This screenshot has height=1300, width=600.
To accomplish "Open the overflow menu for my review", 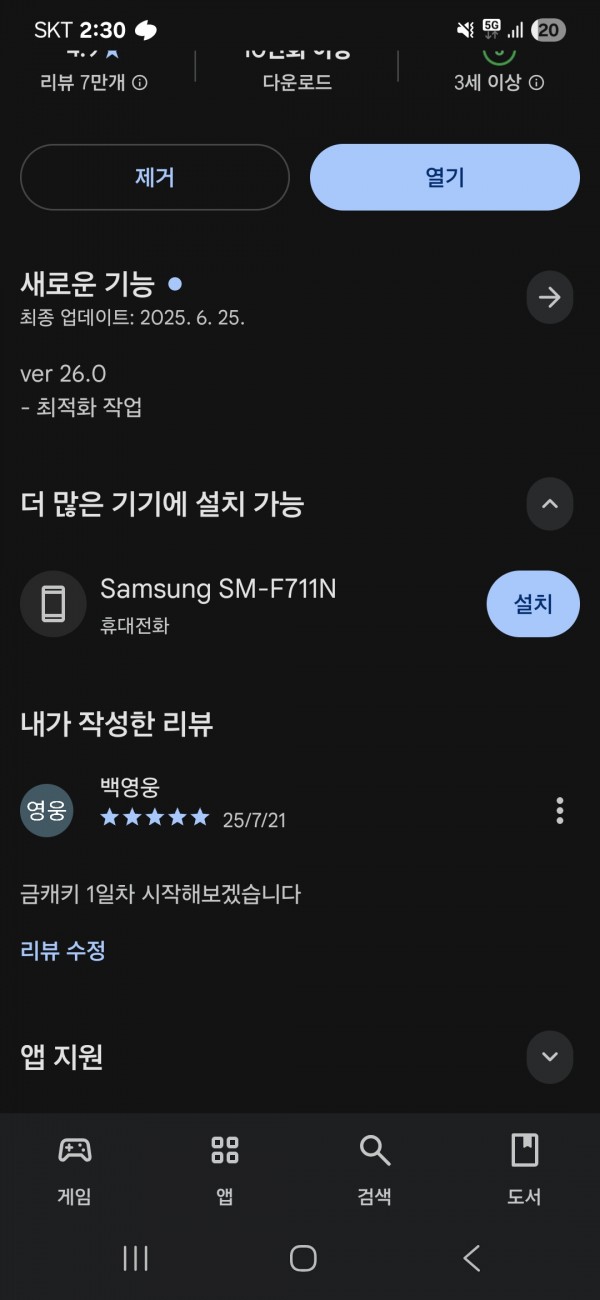I will (x=559, y=810).
